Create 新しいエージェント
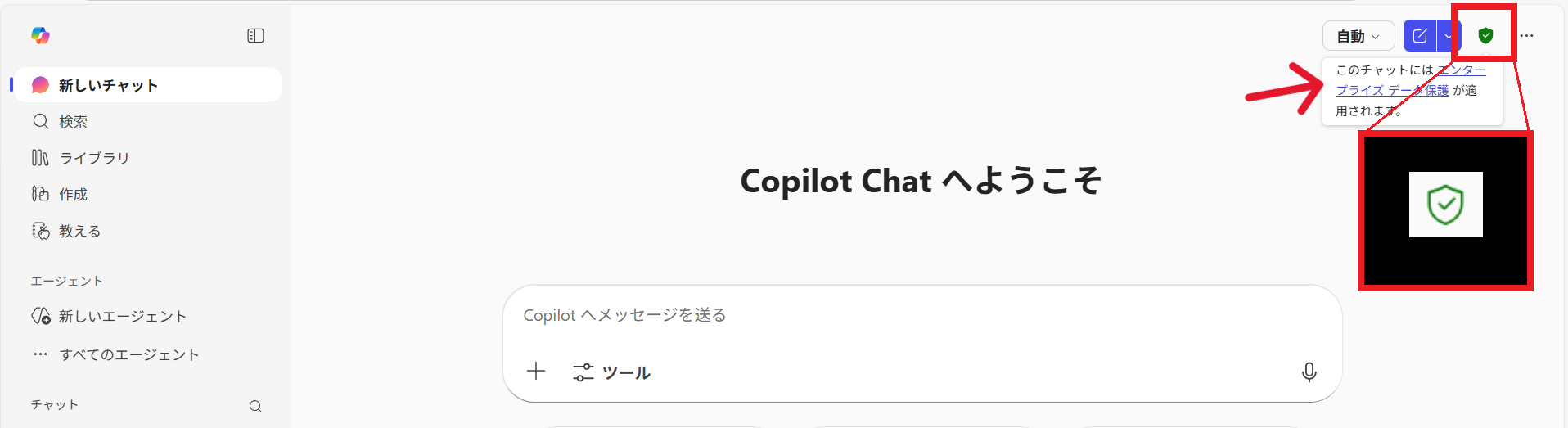The image size is (1568, 428). click(x=122, y=317)
